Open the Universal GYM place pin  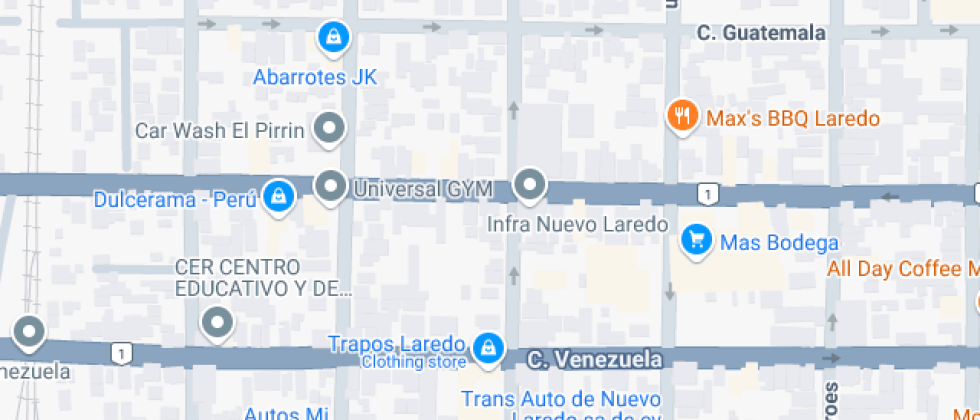click(330, 186)
